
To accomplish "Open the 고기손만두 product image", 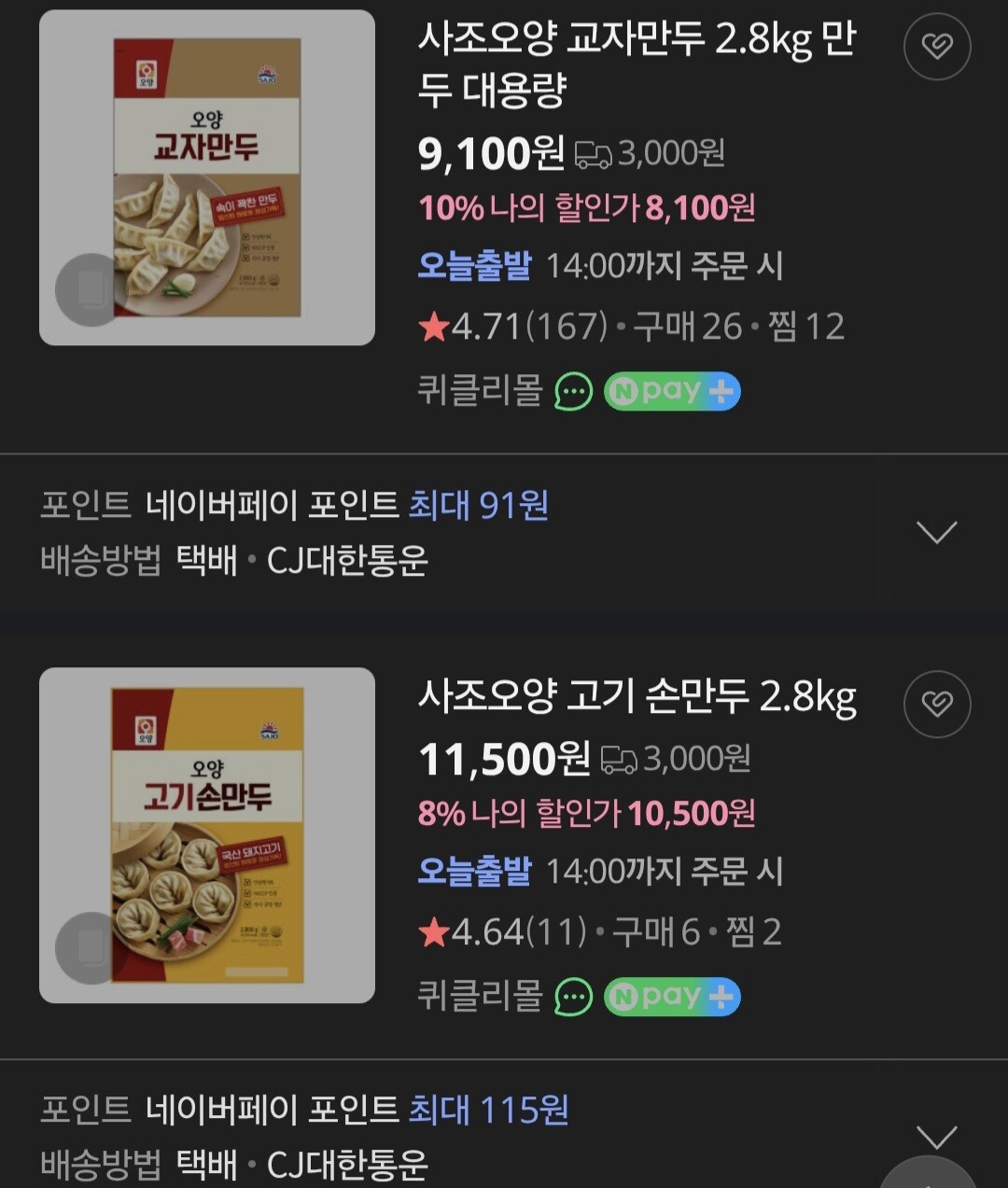I will (x=207, y=835).
